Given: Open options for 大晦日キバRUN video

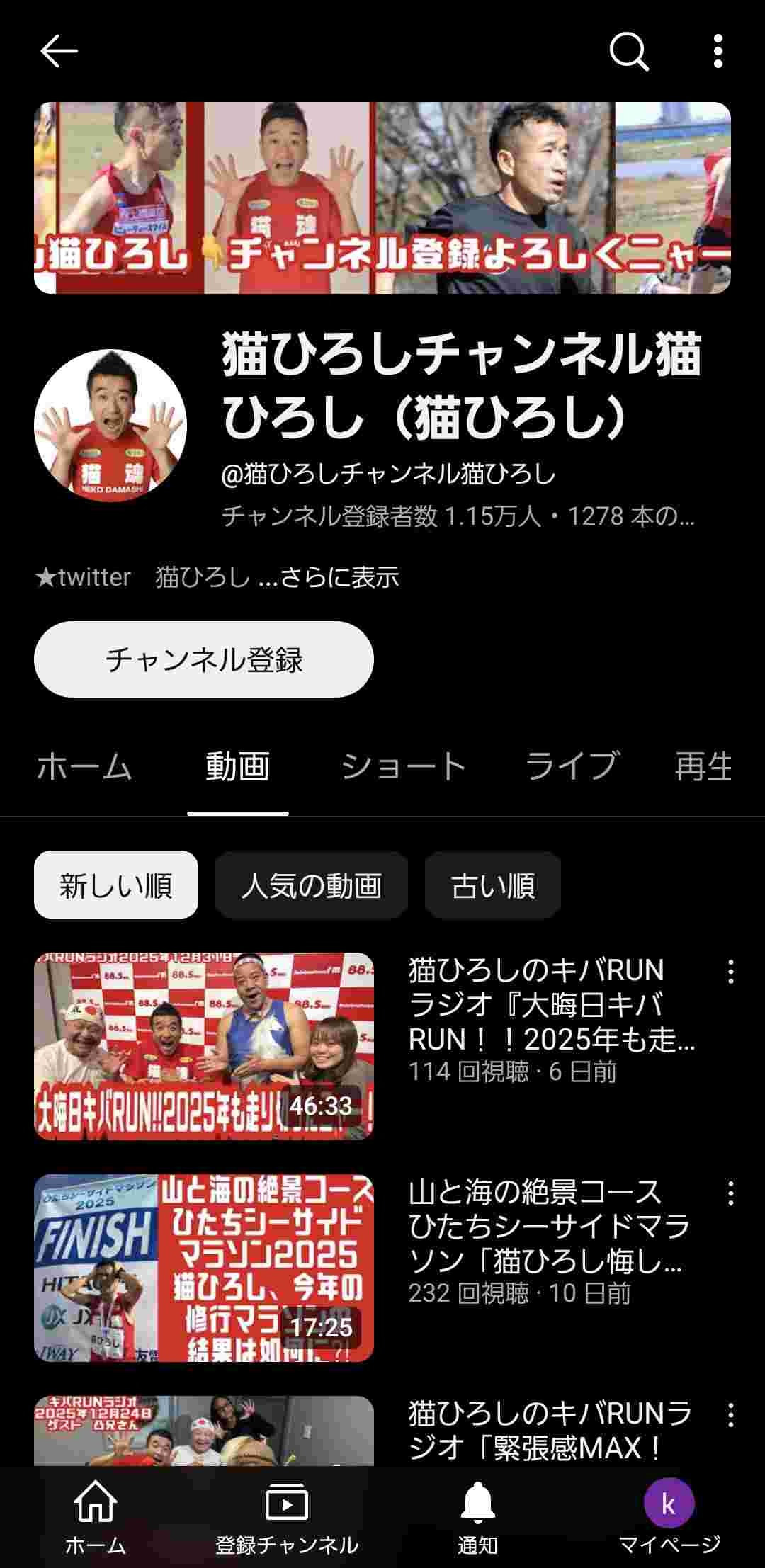Looking at the screenshot, I should point(730,972).
